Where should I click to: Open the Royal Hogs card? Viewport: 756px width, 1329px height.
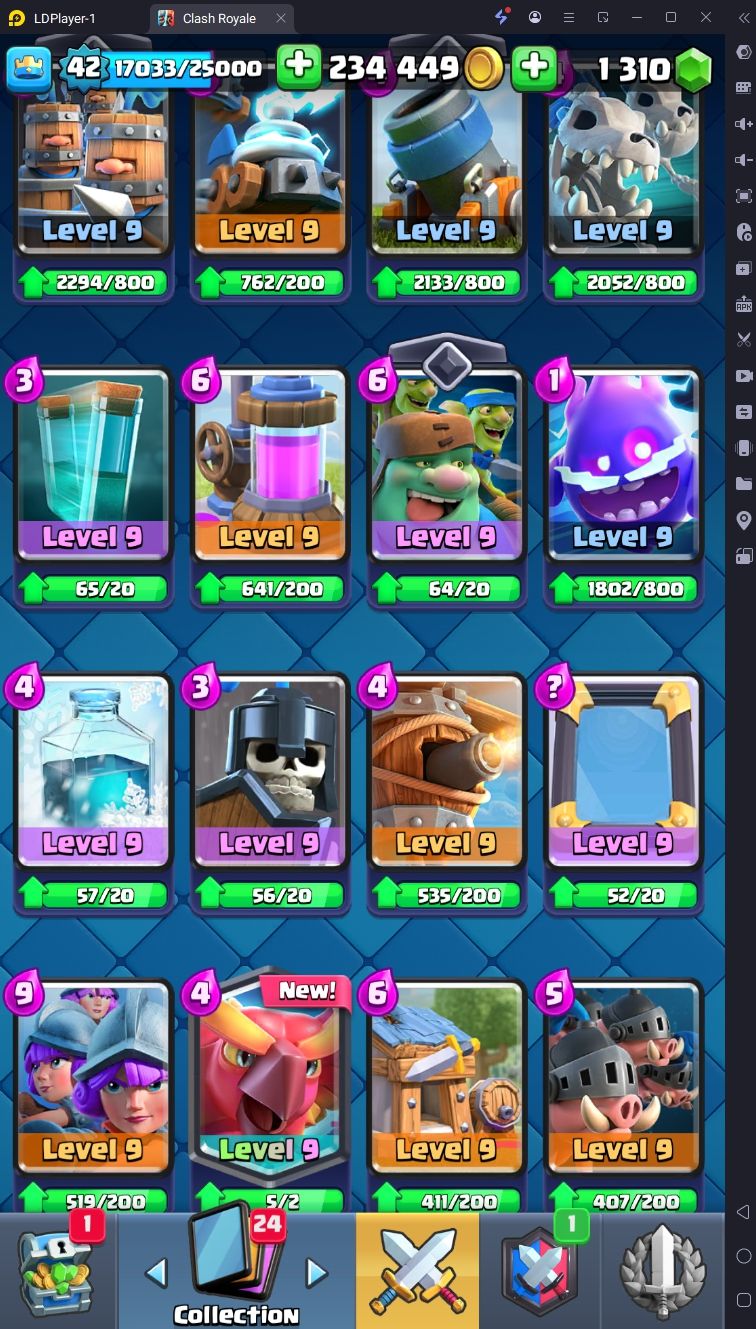pos(623,1078)
